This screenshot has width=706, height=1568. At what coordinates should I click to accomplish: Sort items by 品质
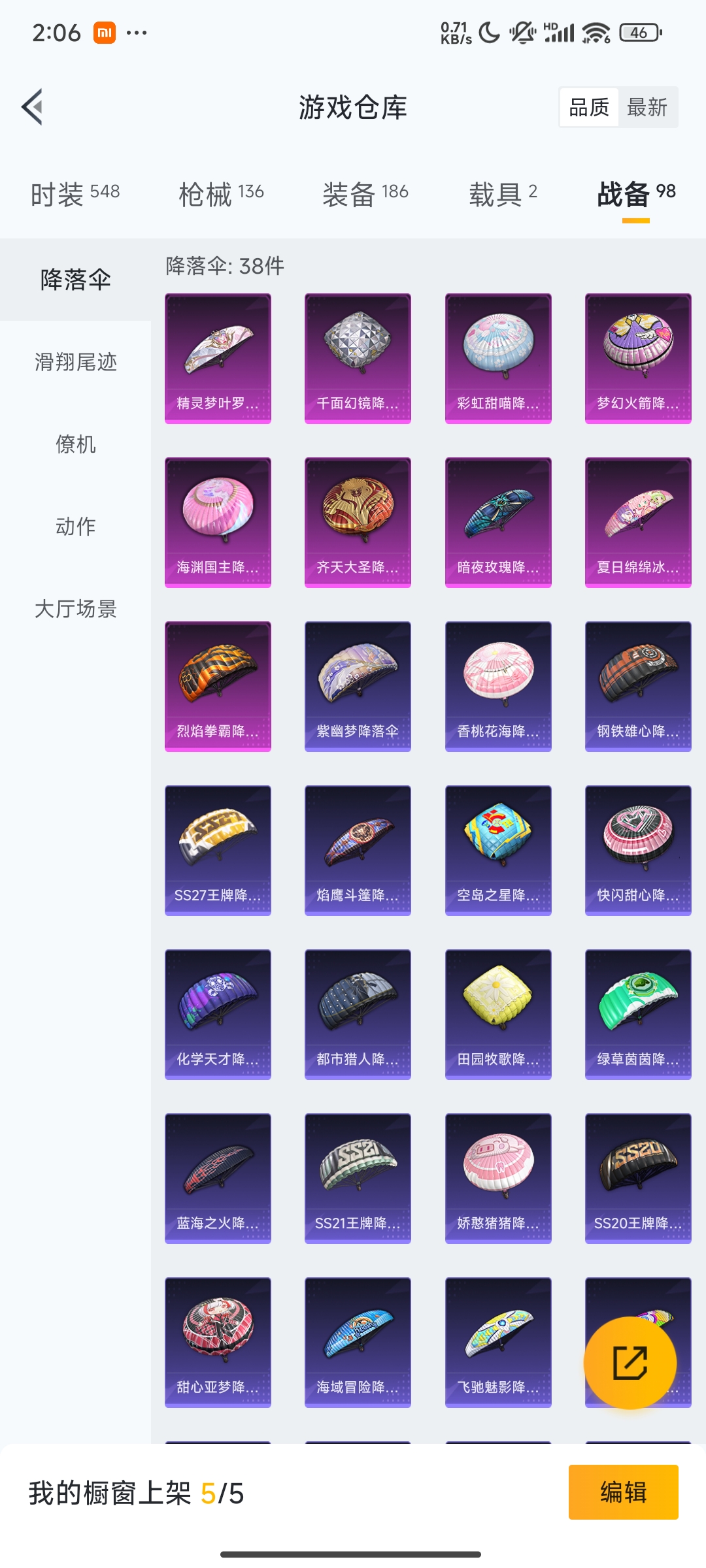pos(589,107)
